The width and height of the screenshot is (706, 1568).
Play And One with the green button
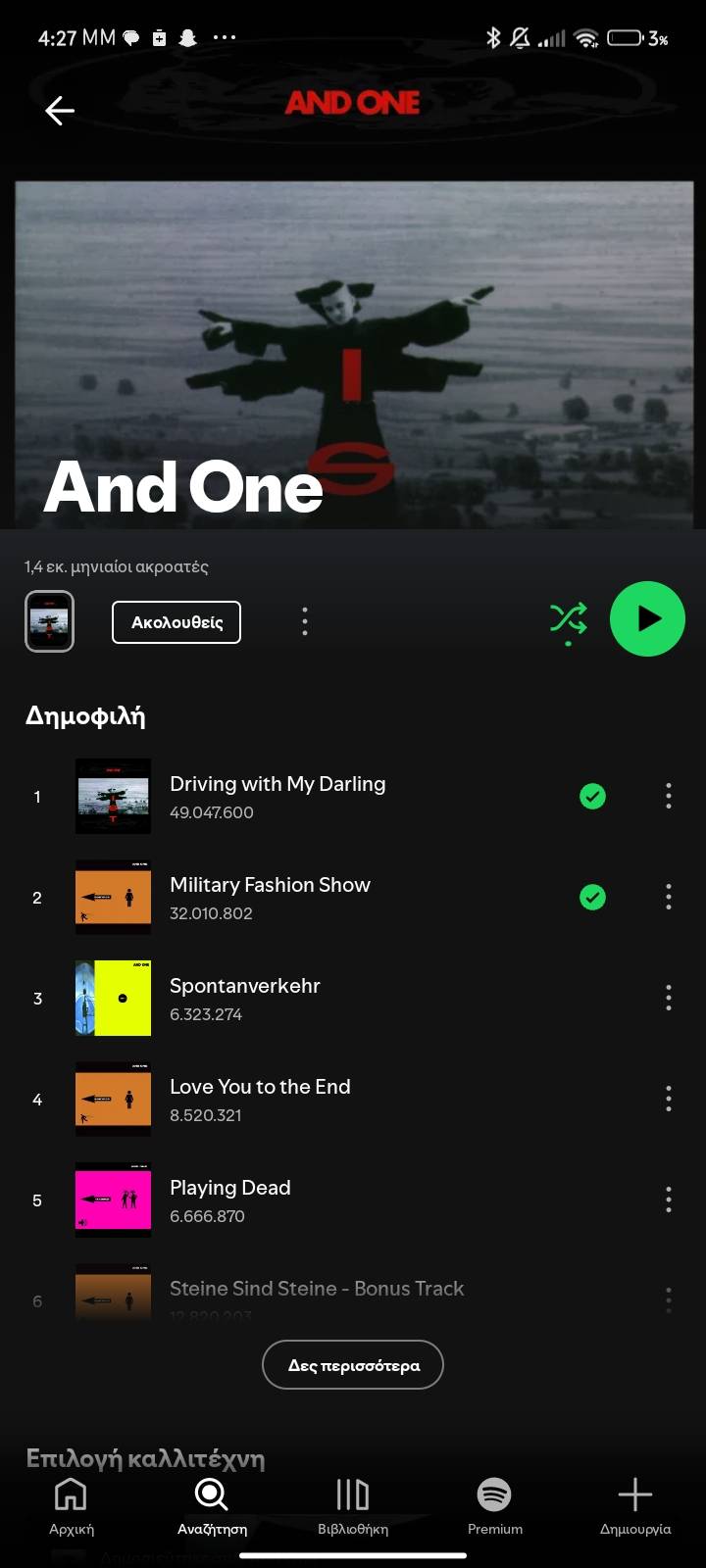point(647,619)
